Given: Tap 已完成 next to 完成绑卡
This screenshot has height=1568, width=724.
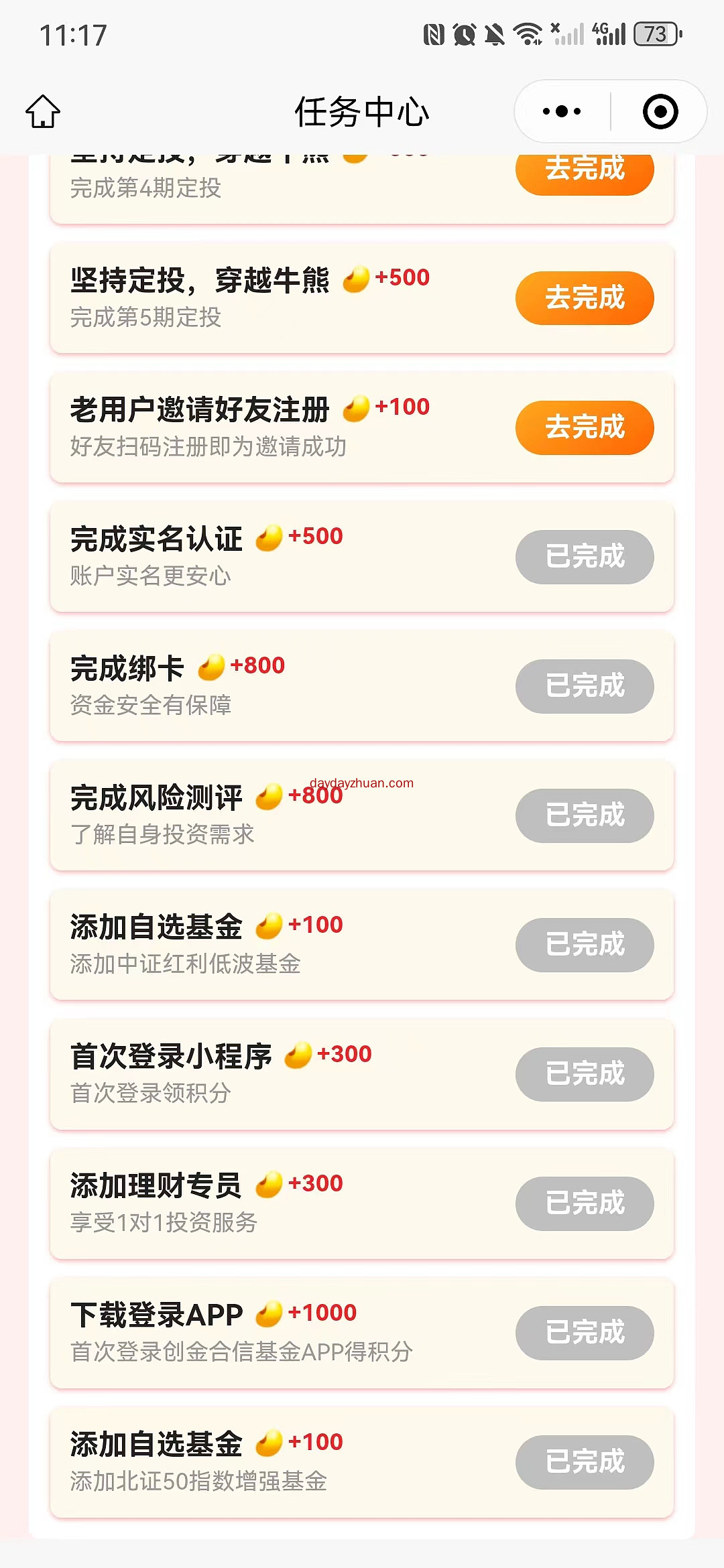Looking at the screenshot, I should [x=584, y=686].
